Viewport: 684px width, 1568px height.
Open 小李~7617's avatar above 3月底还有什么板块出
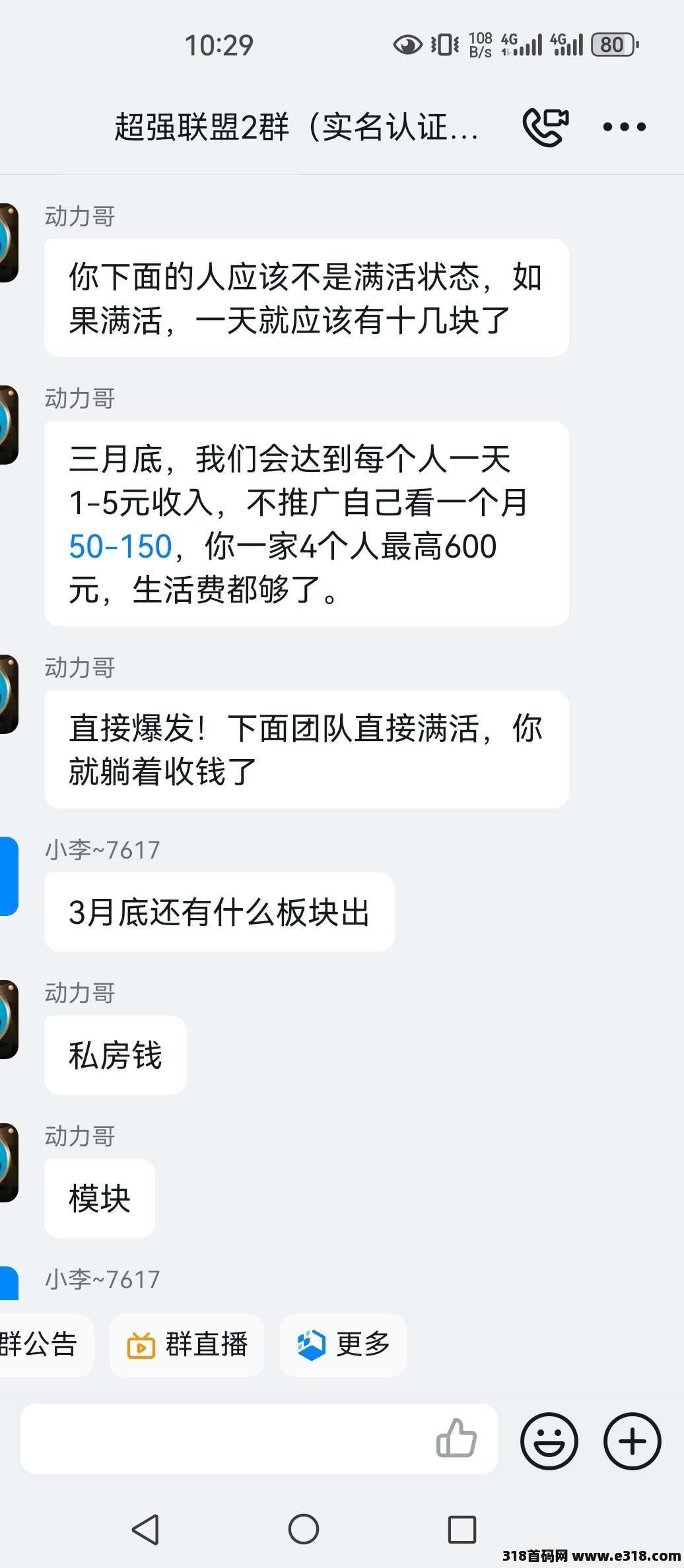[x=9, y=876]
